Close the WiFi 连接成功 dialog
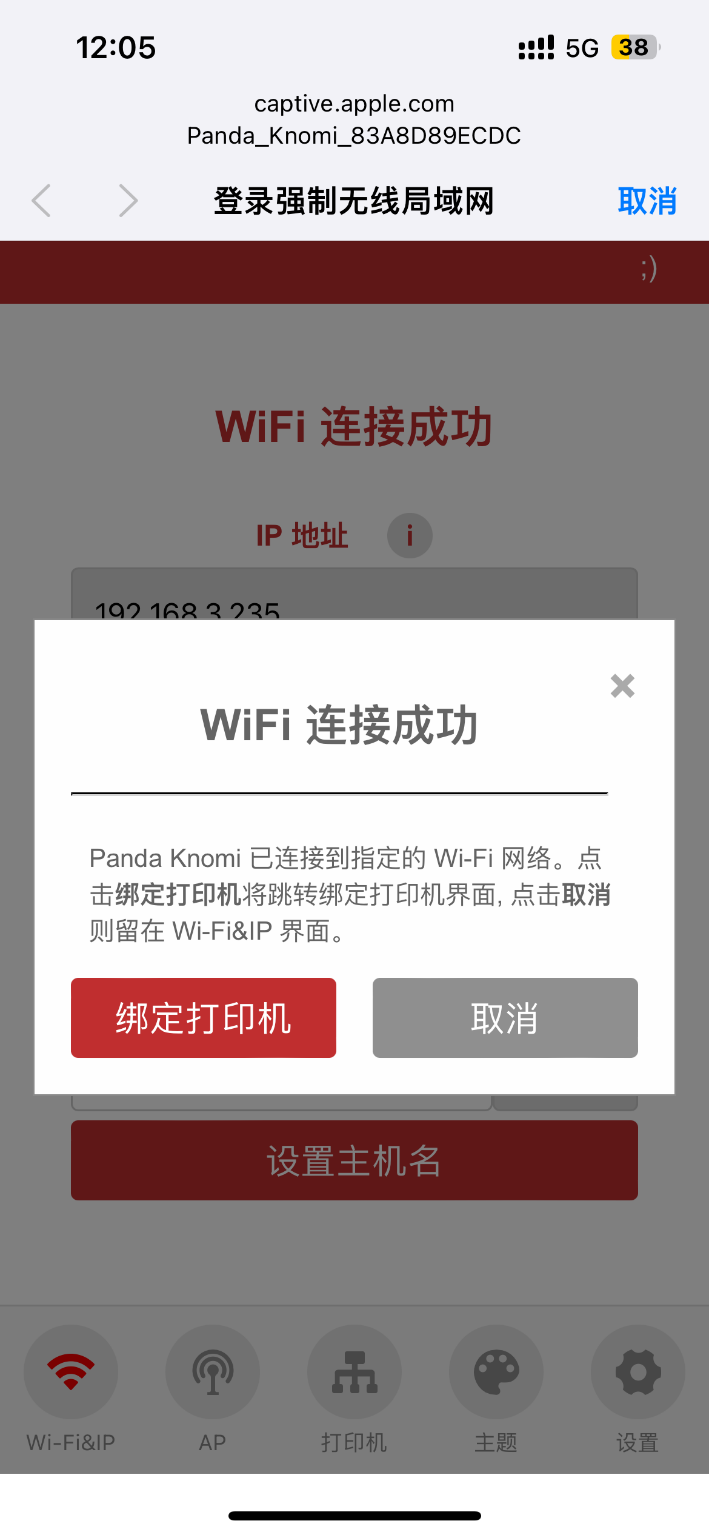Image resolution: width=709 pixels, height=1535 pixels. point(622,686)
